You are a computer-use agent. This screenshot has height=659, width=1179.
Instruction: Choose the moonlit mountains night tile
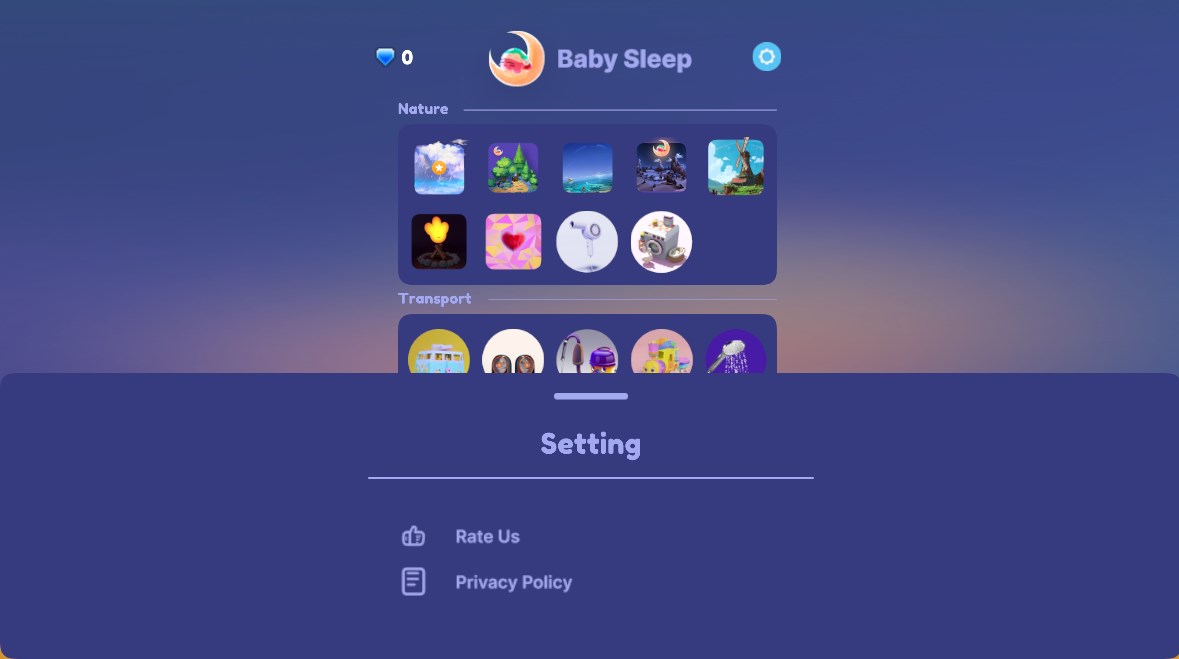(x=661, y=167)
